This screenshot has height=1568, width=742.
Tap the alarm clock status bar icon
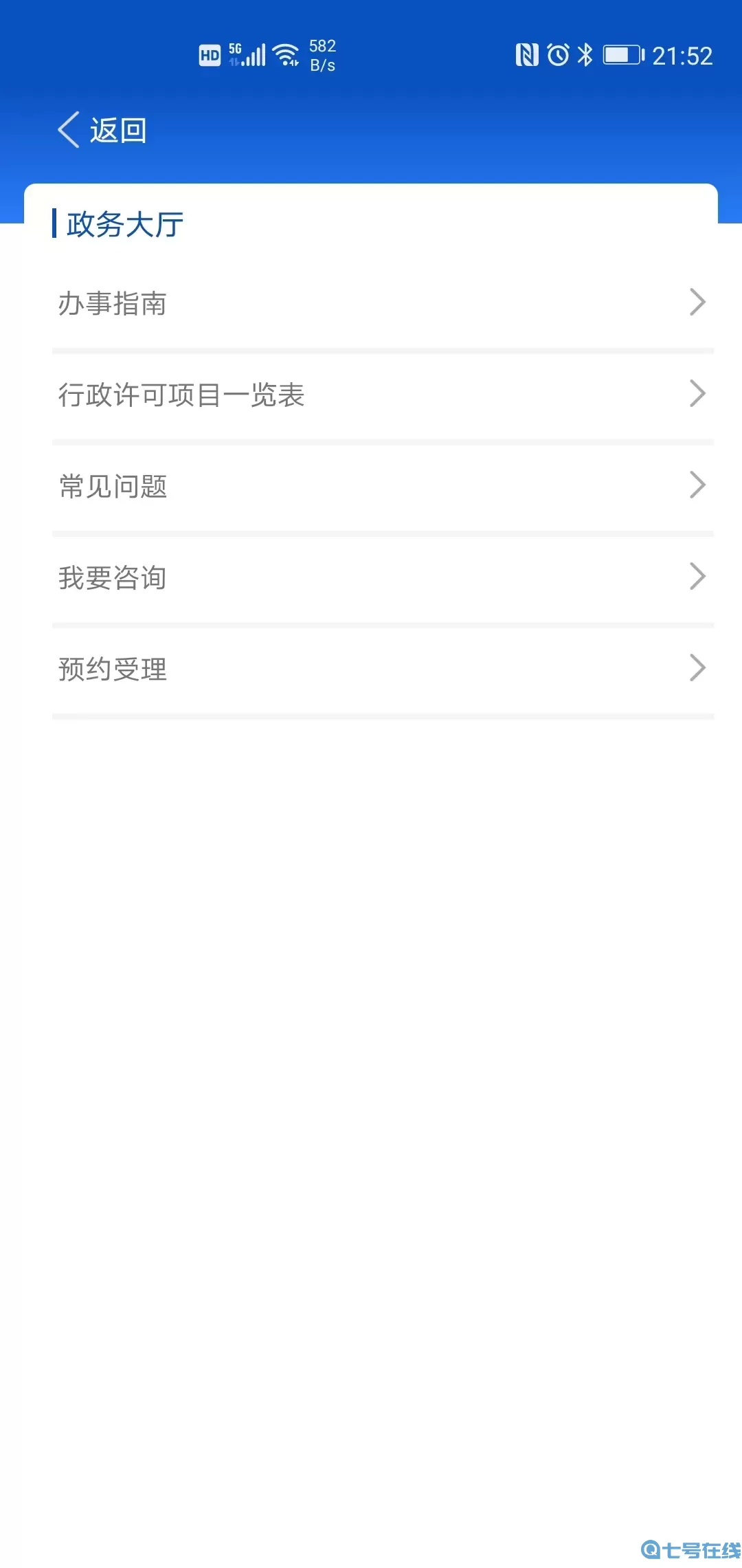(x=558, y=54)
